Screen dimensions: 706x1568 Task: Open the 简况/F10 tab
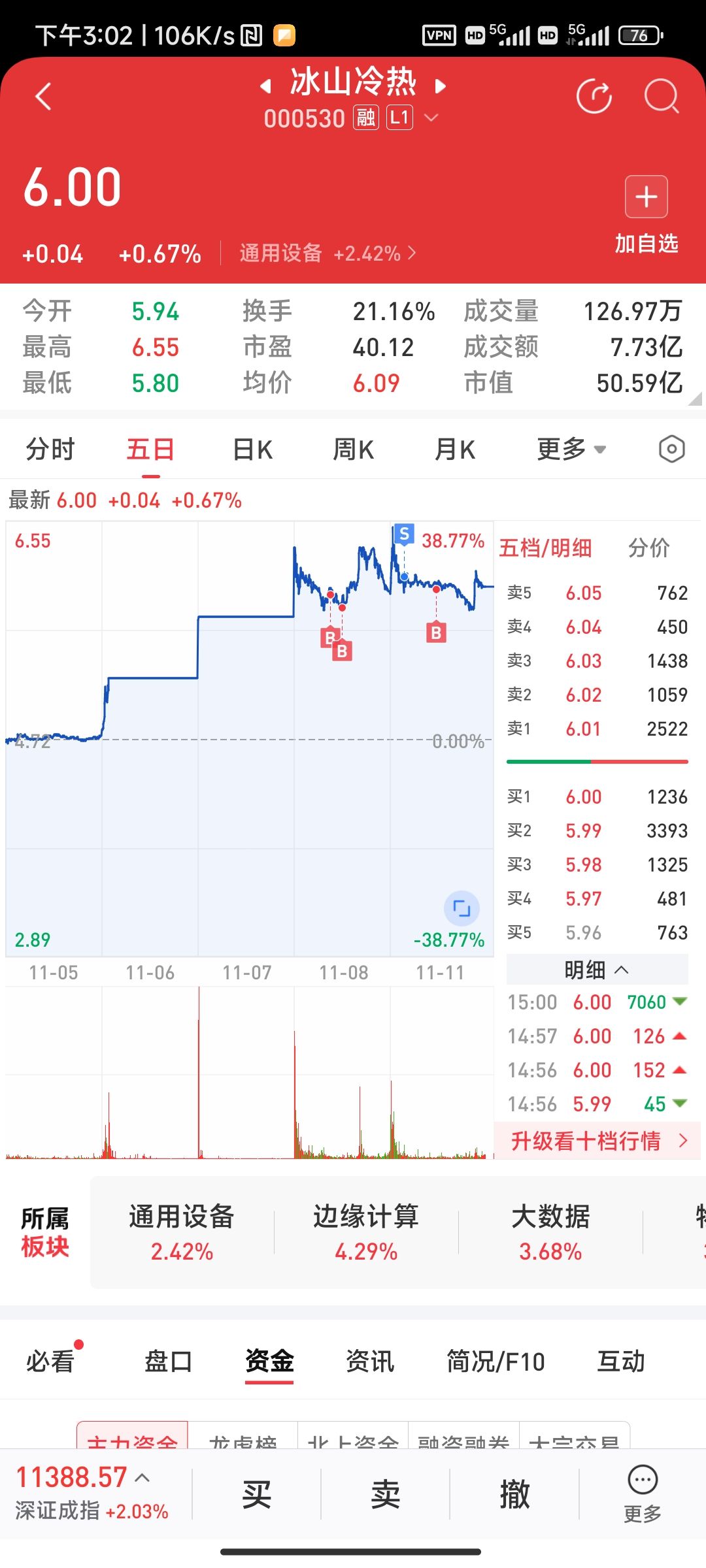pos(496,1362)
